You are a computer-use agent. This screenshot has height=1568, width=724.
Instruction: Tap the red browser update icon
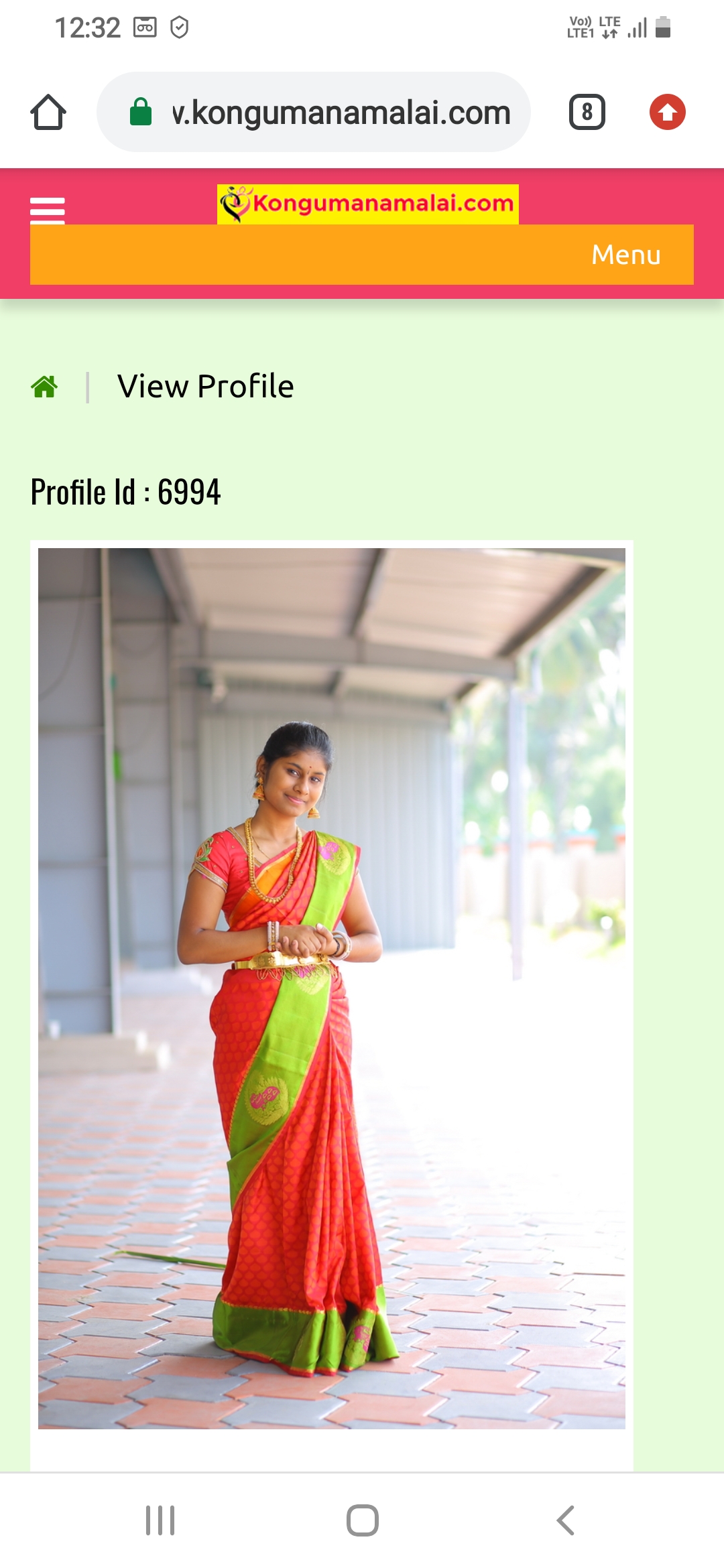pyautogui.click(x=667, y=112)
